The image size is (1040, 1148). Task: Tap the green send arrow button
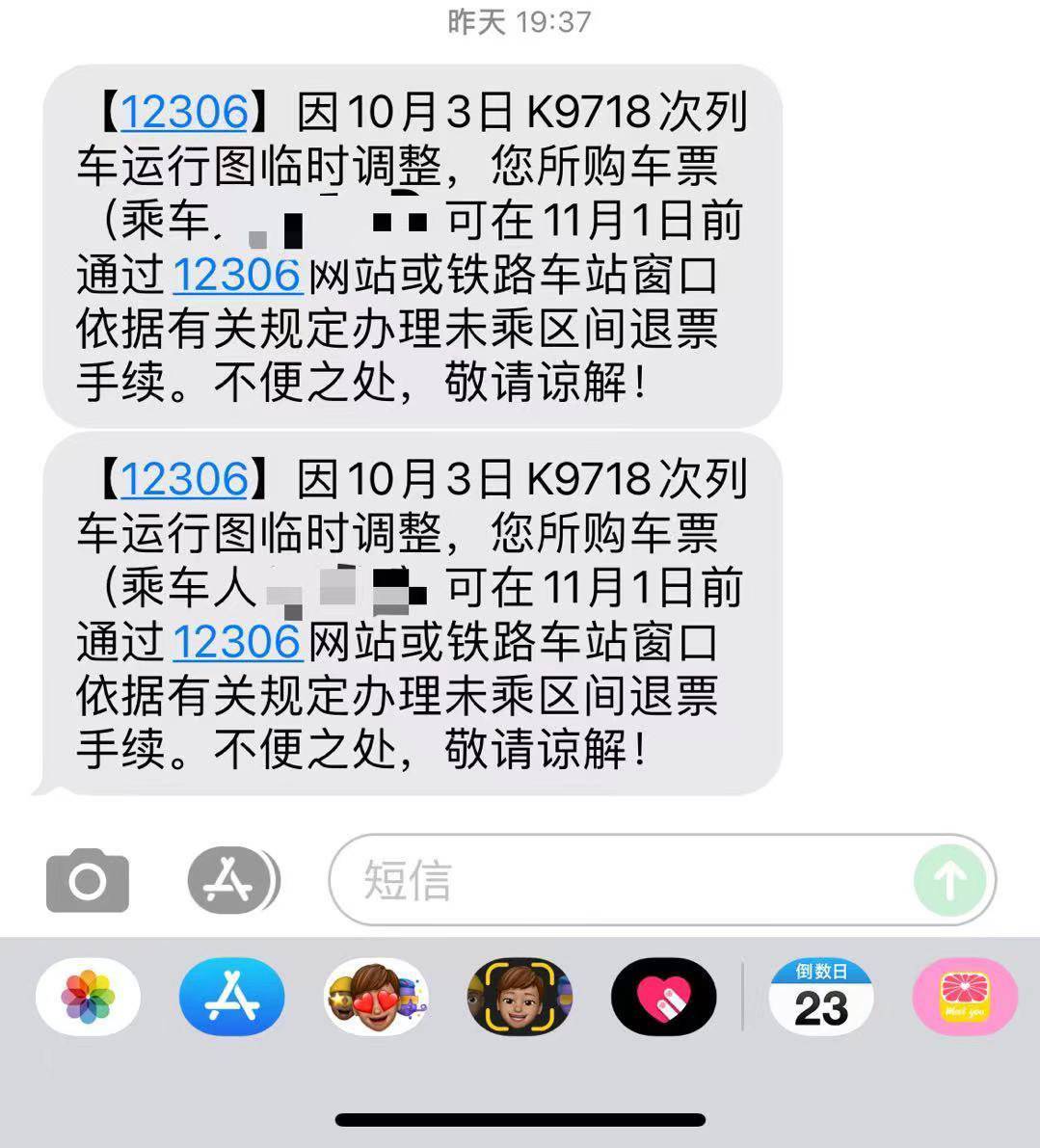(x=951, y=879)
